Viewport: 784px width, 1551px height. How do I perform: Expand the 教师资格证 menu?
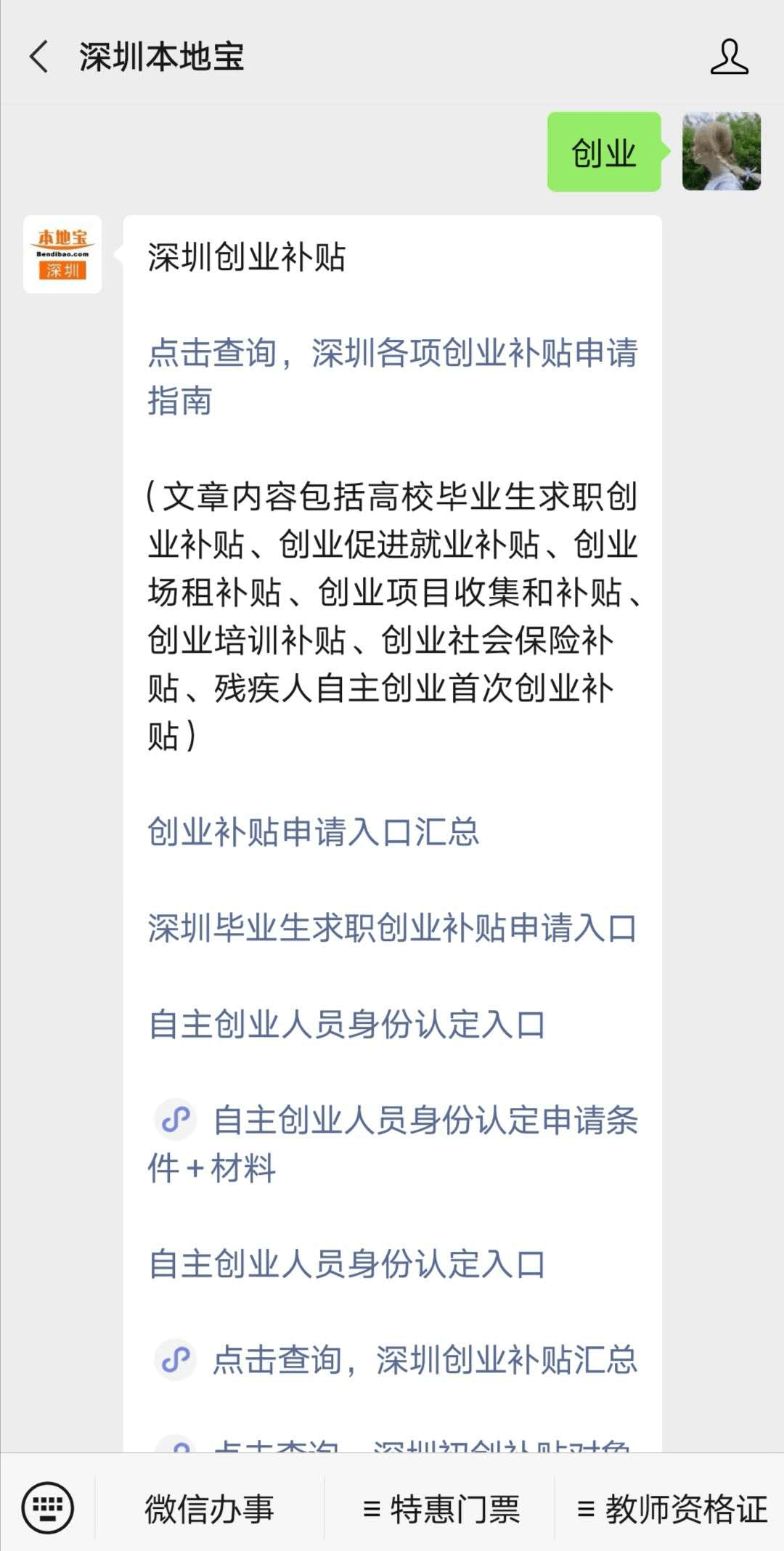click(672, 1509)
